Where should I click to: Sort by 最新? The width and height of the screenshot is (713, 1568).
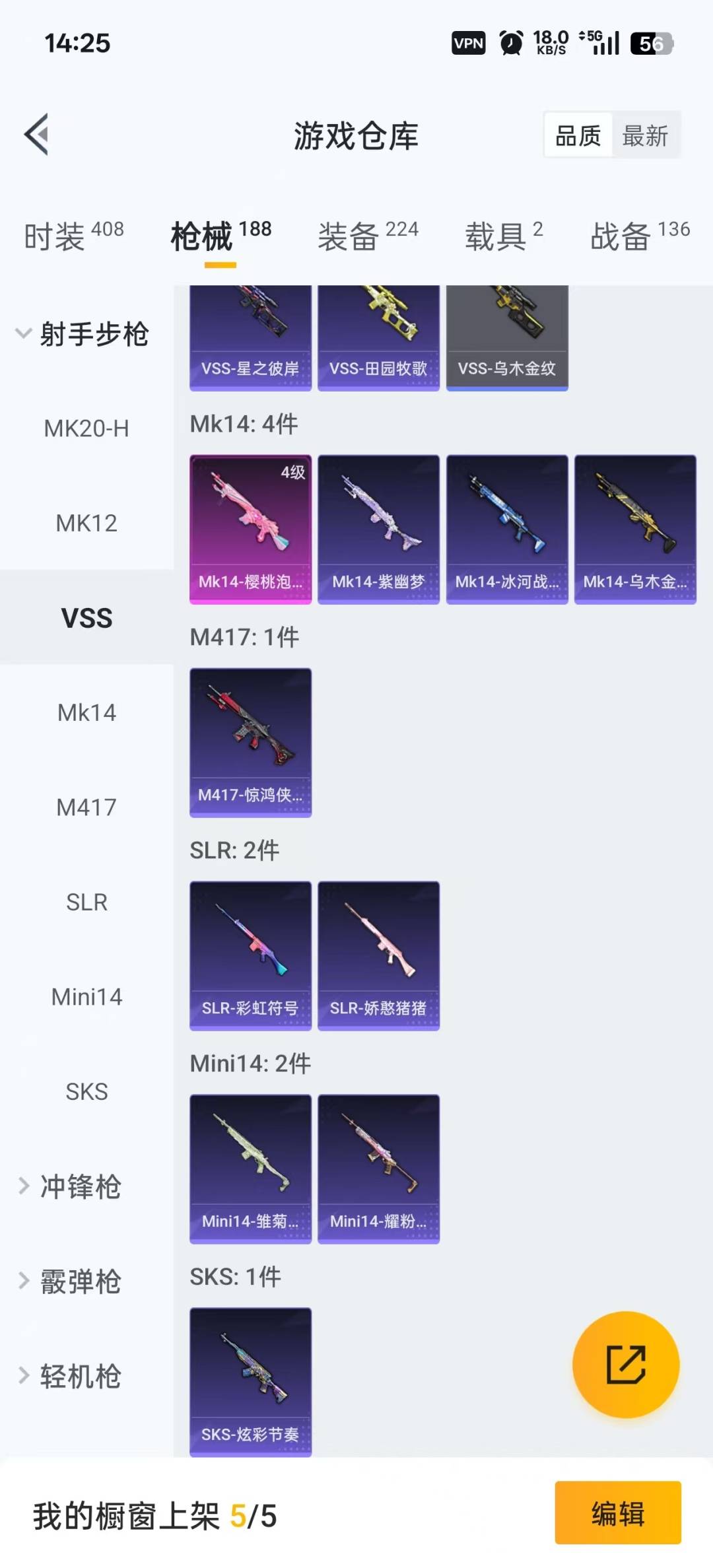pos(645,136)
